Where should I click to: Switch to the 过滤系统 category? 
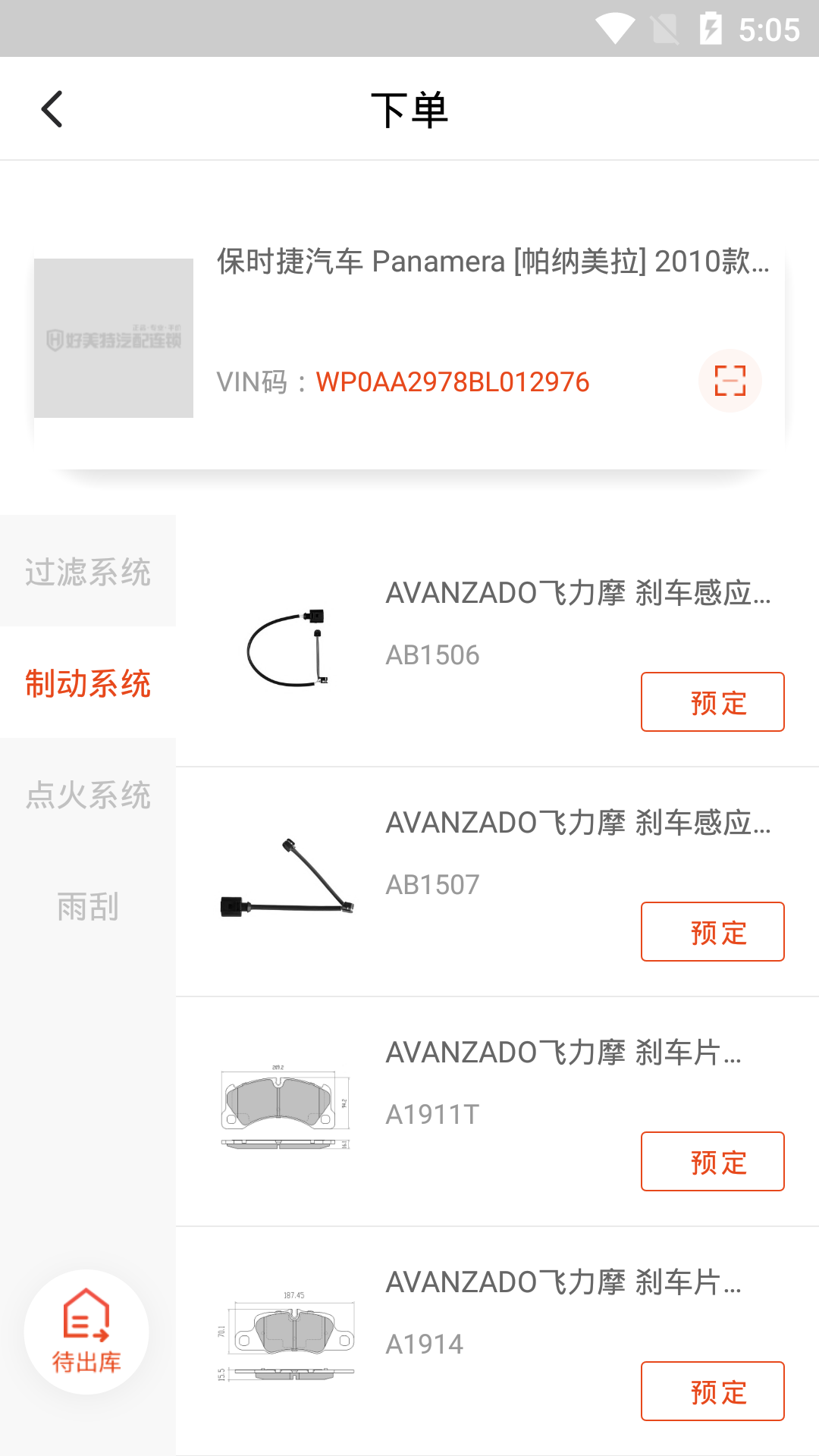point(88,572)
